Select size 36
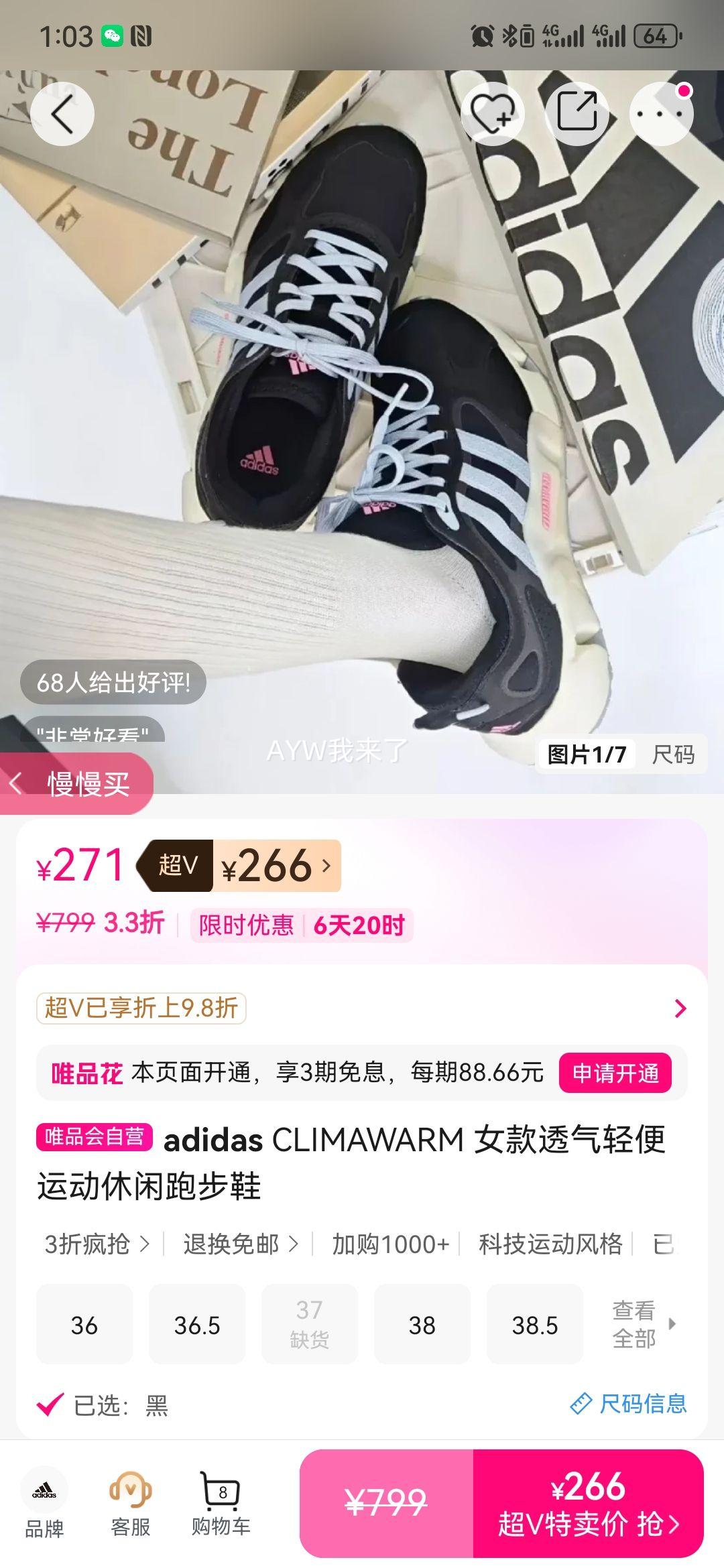724x1568 pixels. click(83, 1325)
